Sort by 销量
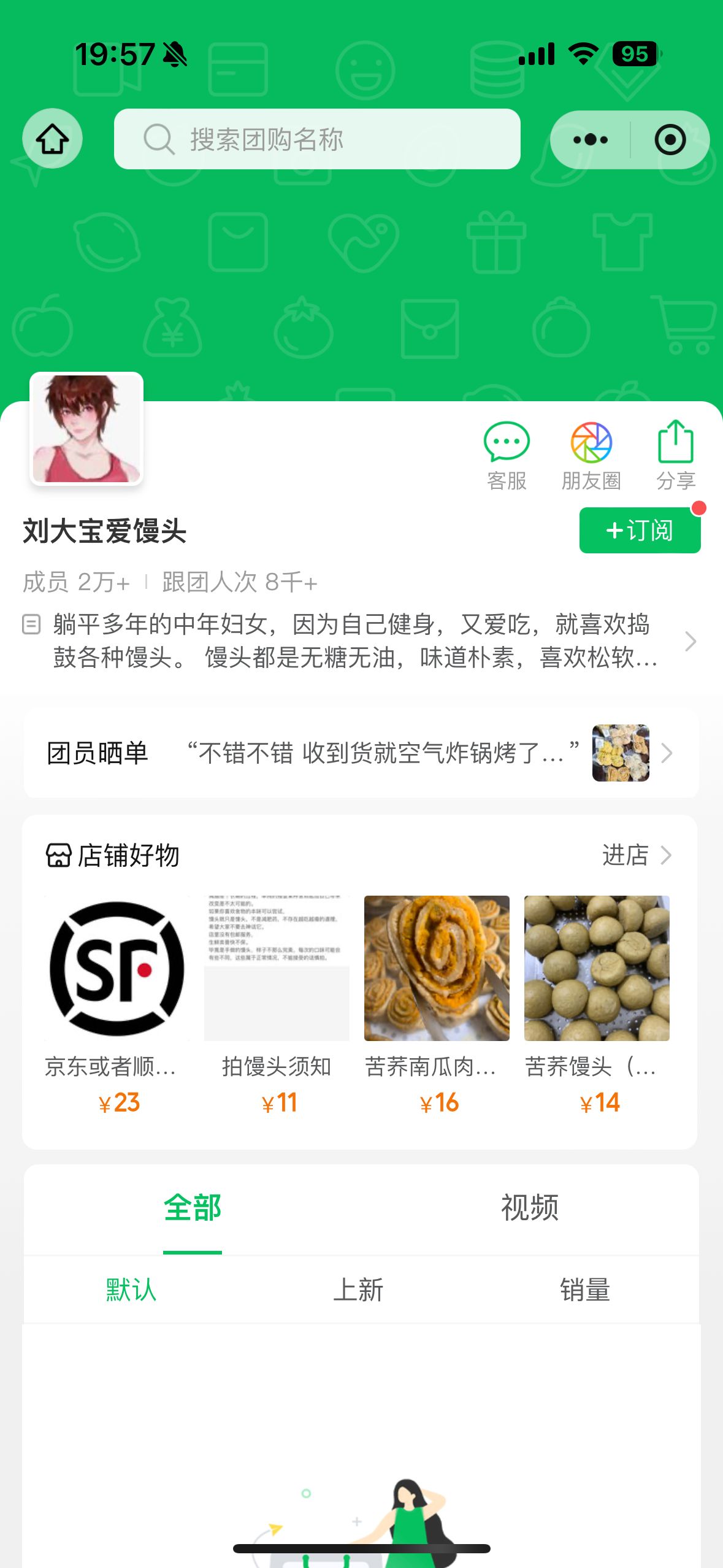Screen dimensions: 723x1568 tap(585, 1289)
